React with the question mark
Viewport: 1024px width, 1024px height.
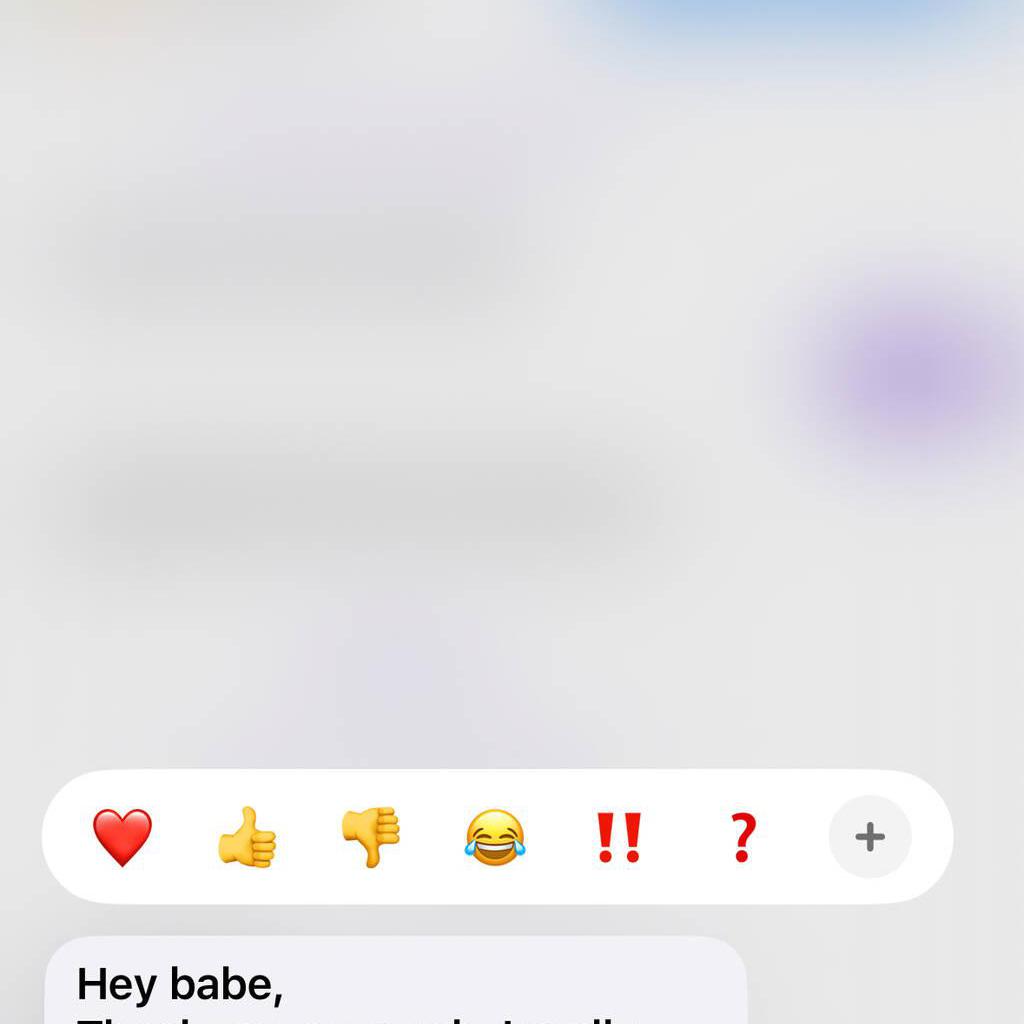[743, 837]
